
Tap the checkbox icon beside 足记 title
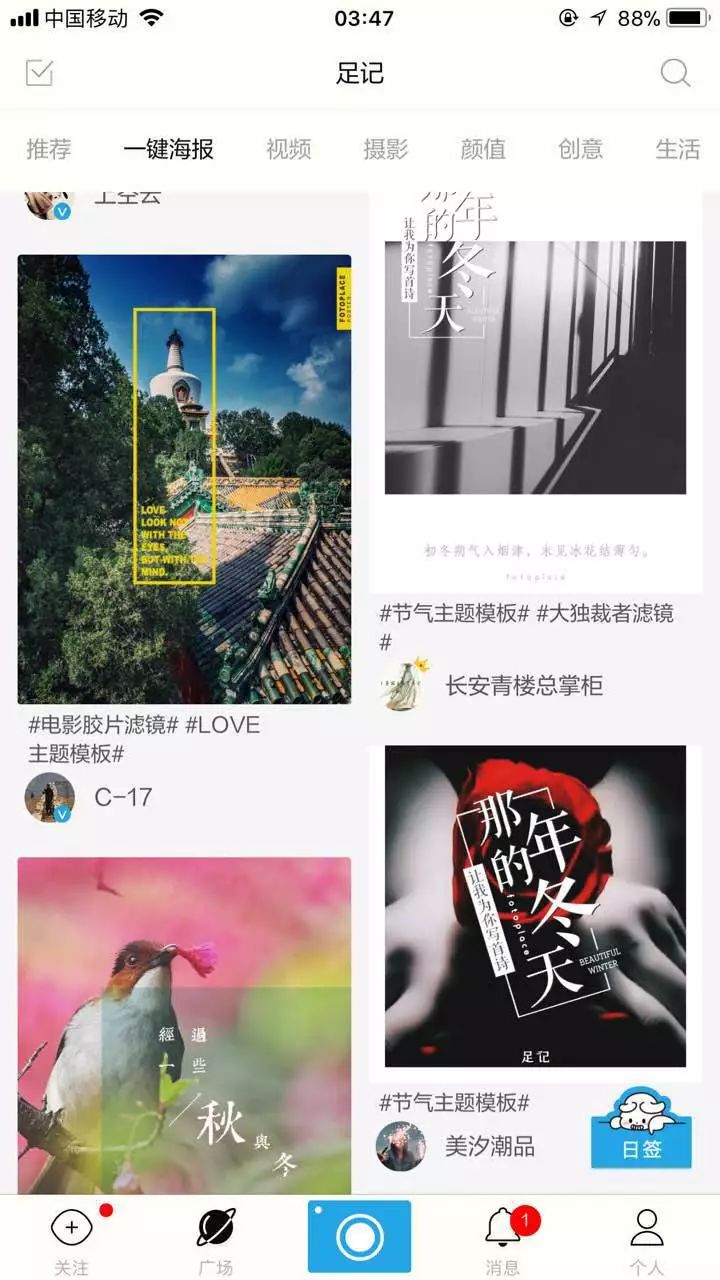[39, 72]
